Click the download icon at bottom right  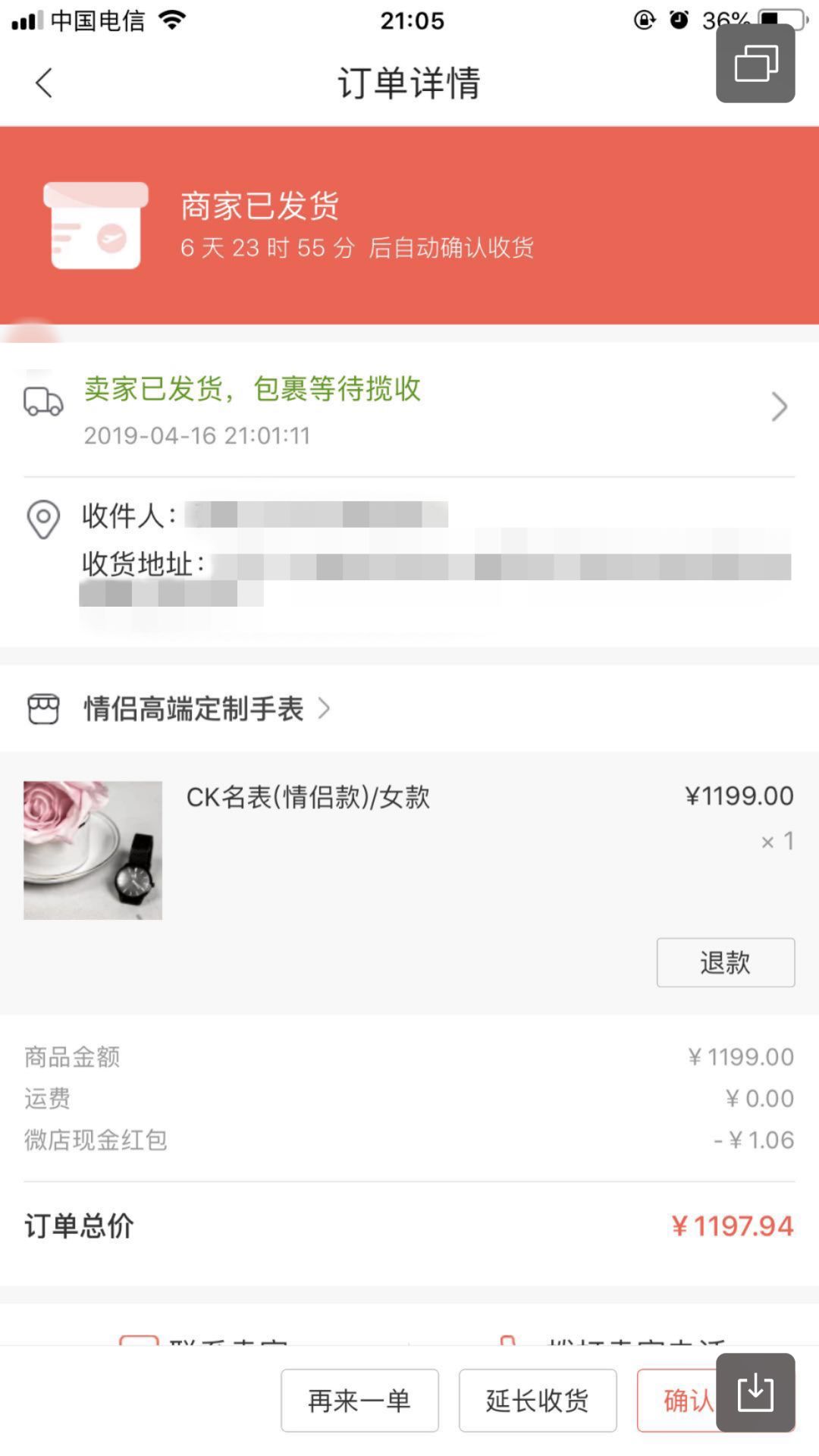tap(755, 1403)
